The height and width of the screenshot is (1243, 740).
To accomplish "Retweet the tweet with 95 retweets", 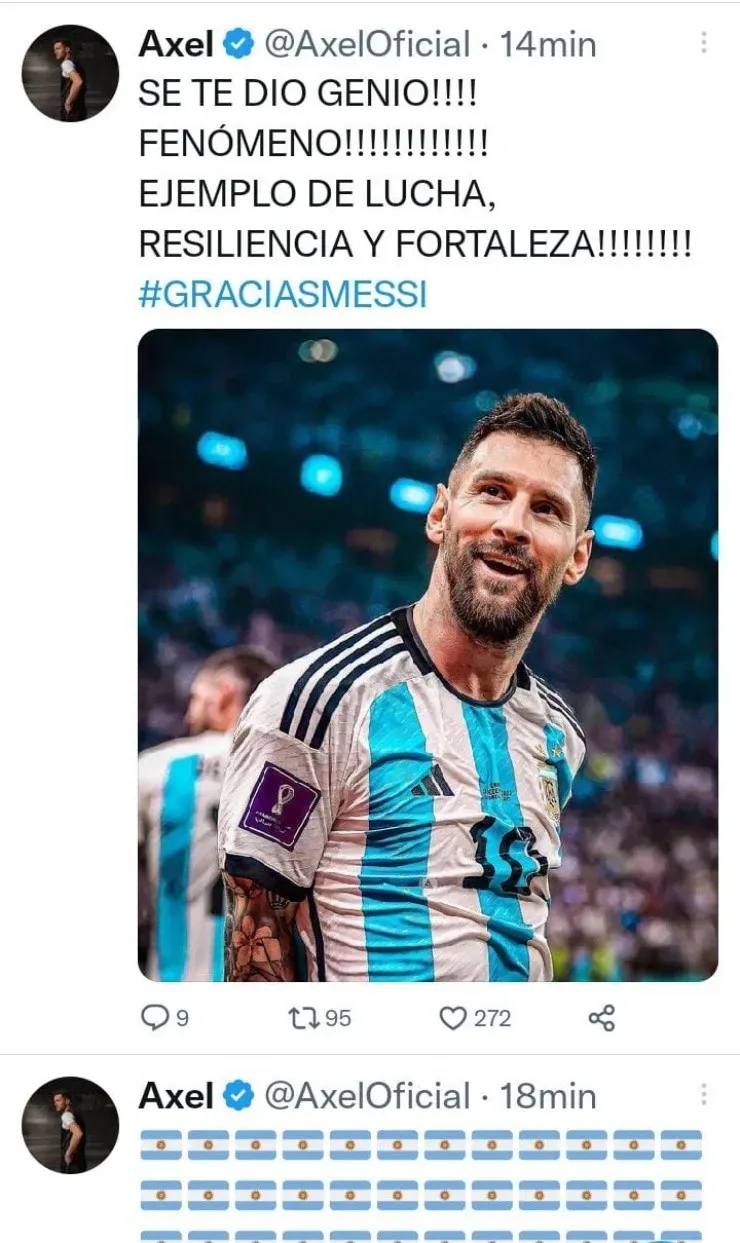I will tap(301, 1018).
